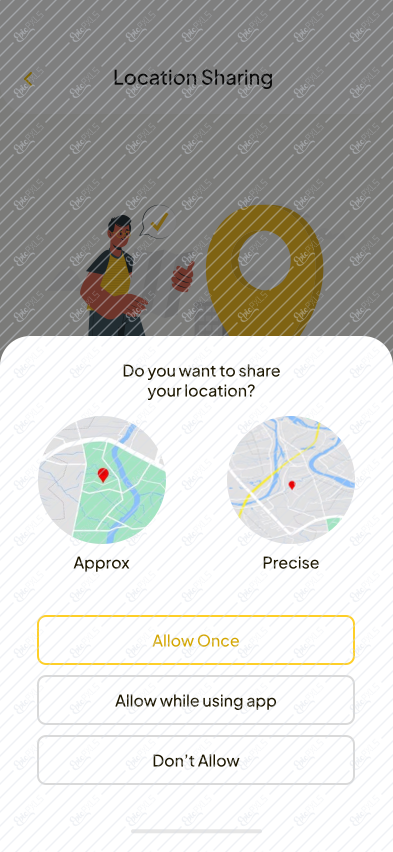Select the Approx location map option
This screenshot has height=852, width=393.
[102, 480]
